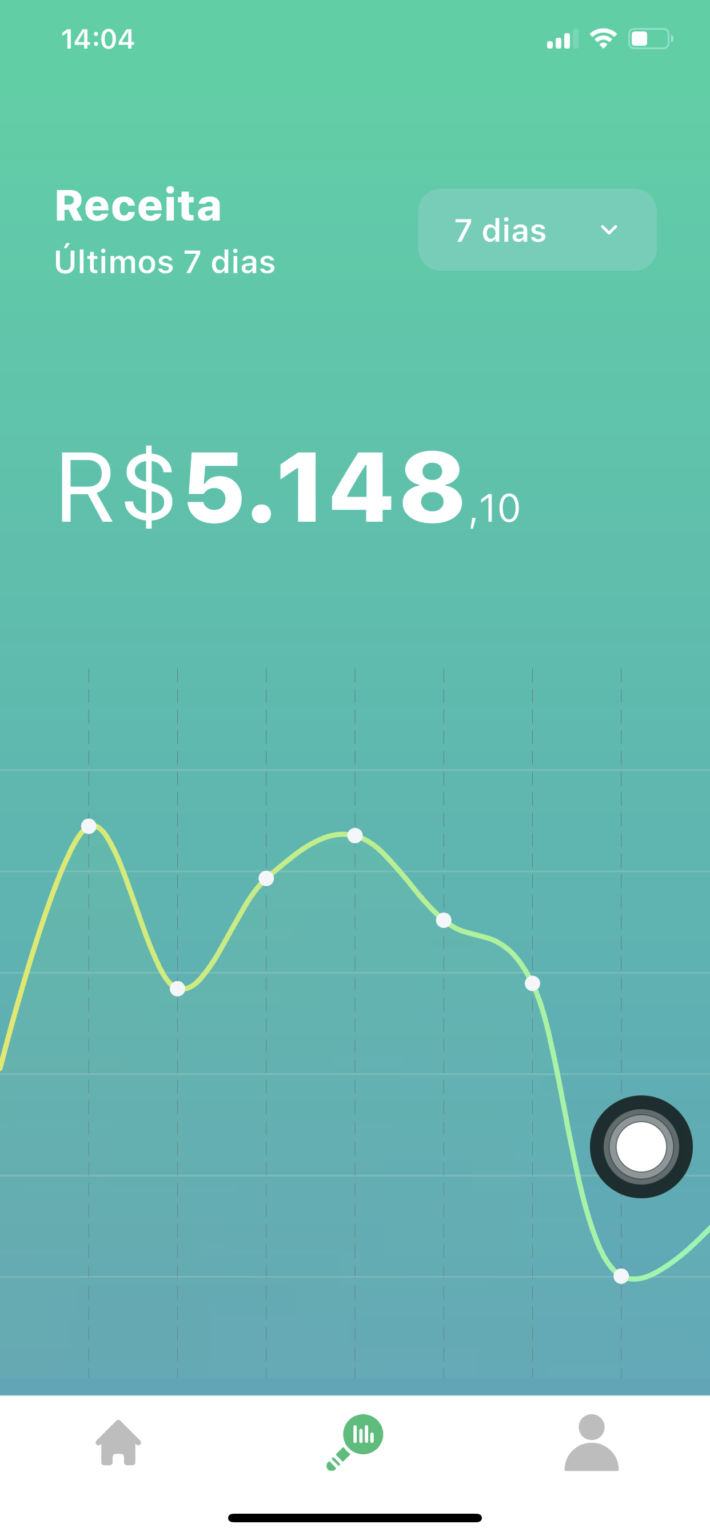Open the revenue chart tab
Image resolution: width=710 pixels, height=1536 pixels.
click(356, 1442)
